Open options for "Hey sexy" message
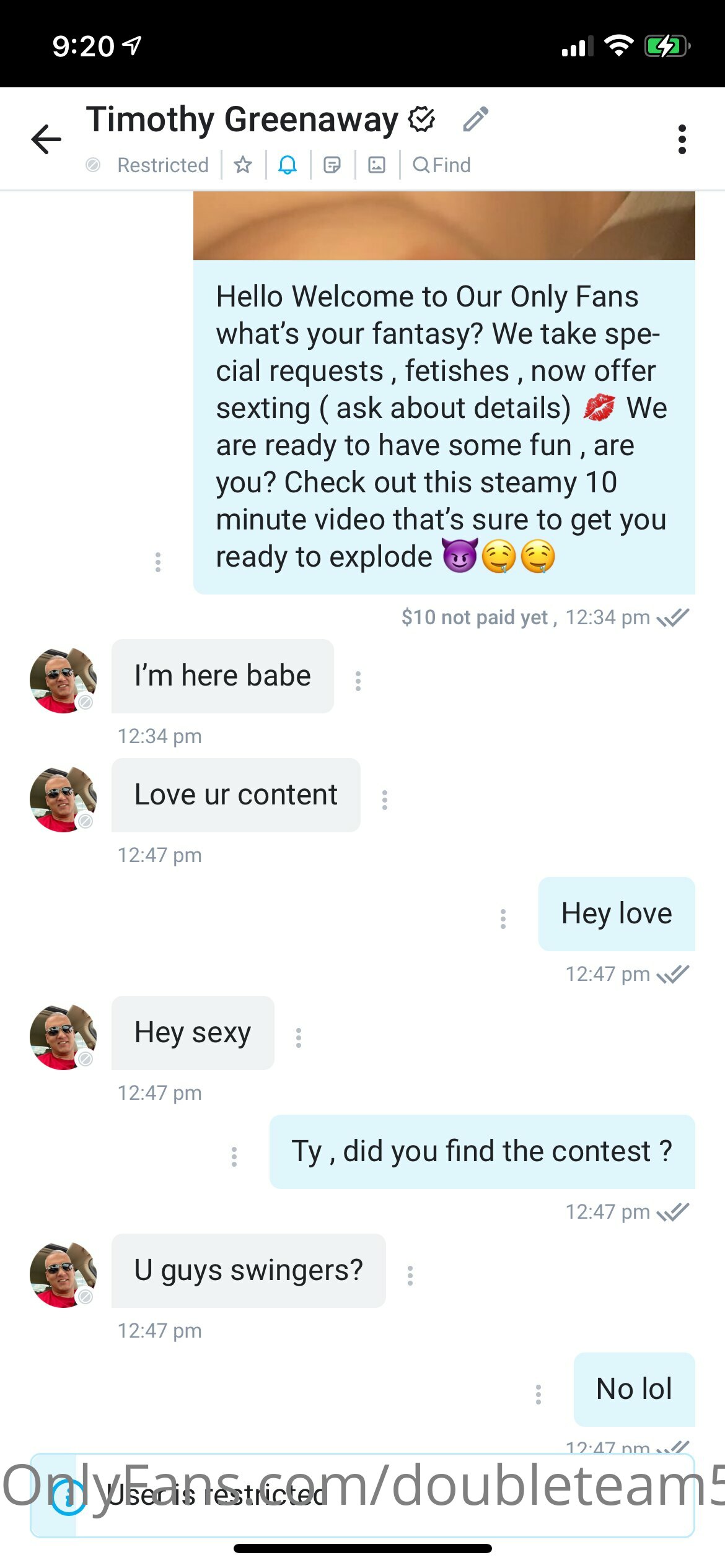The height and width of the screenshot is (1568, 725). click(x=299, y=1038)
